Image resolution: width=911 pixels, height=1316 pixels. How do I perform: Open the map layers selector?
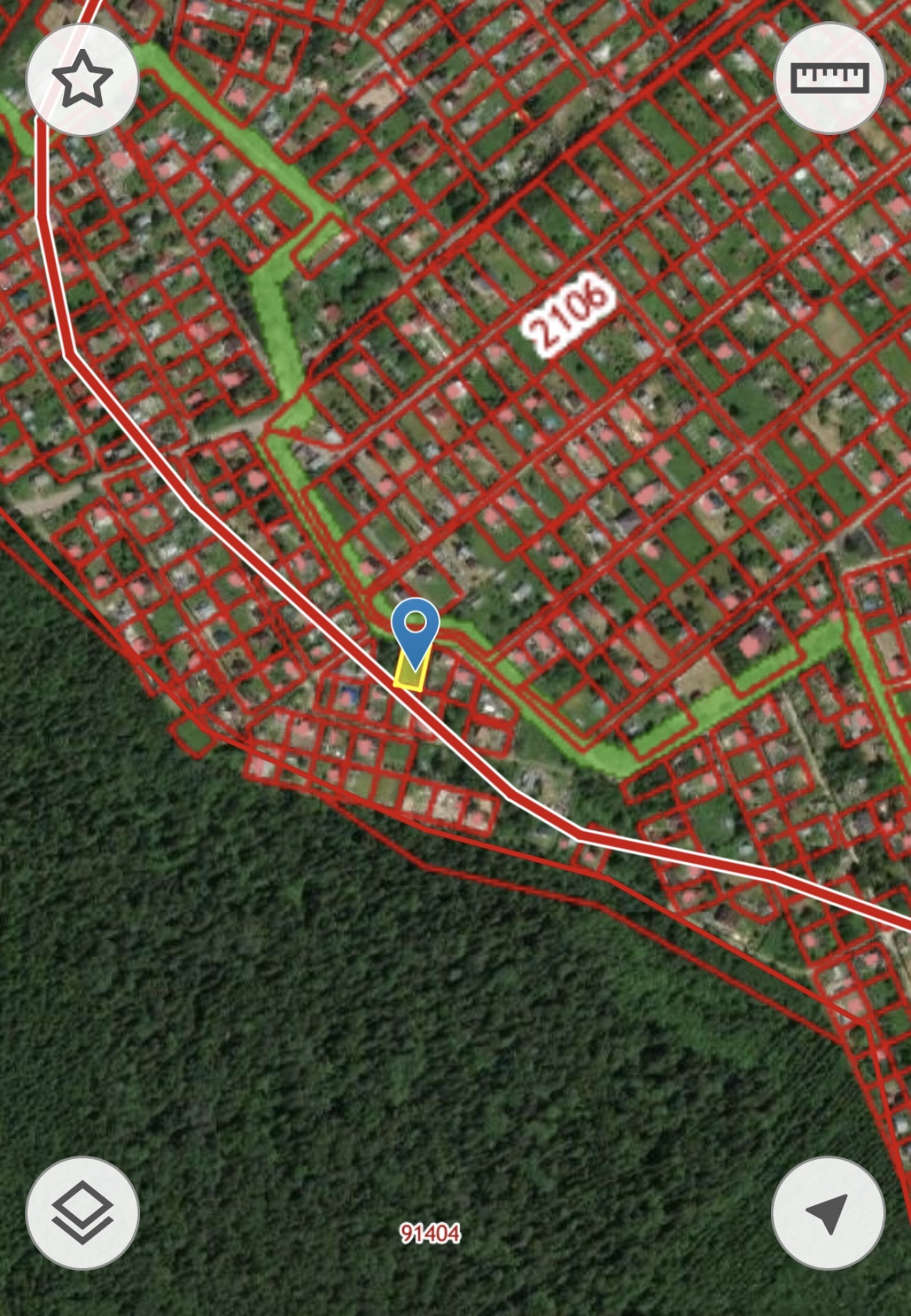[x=82, y=1213]
